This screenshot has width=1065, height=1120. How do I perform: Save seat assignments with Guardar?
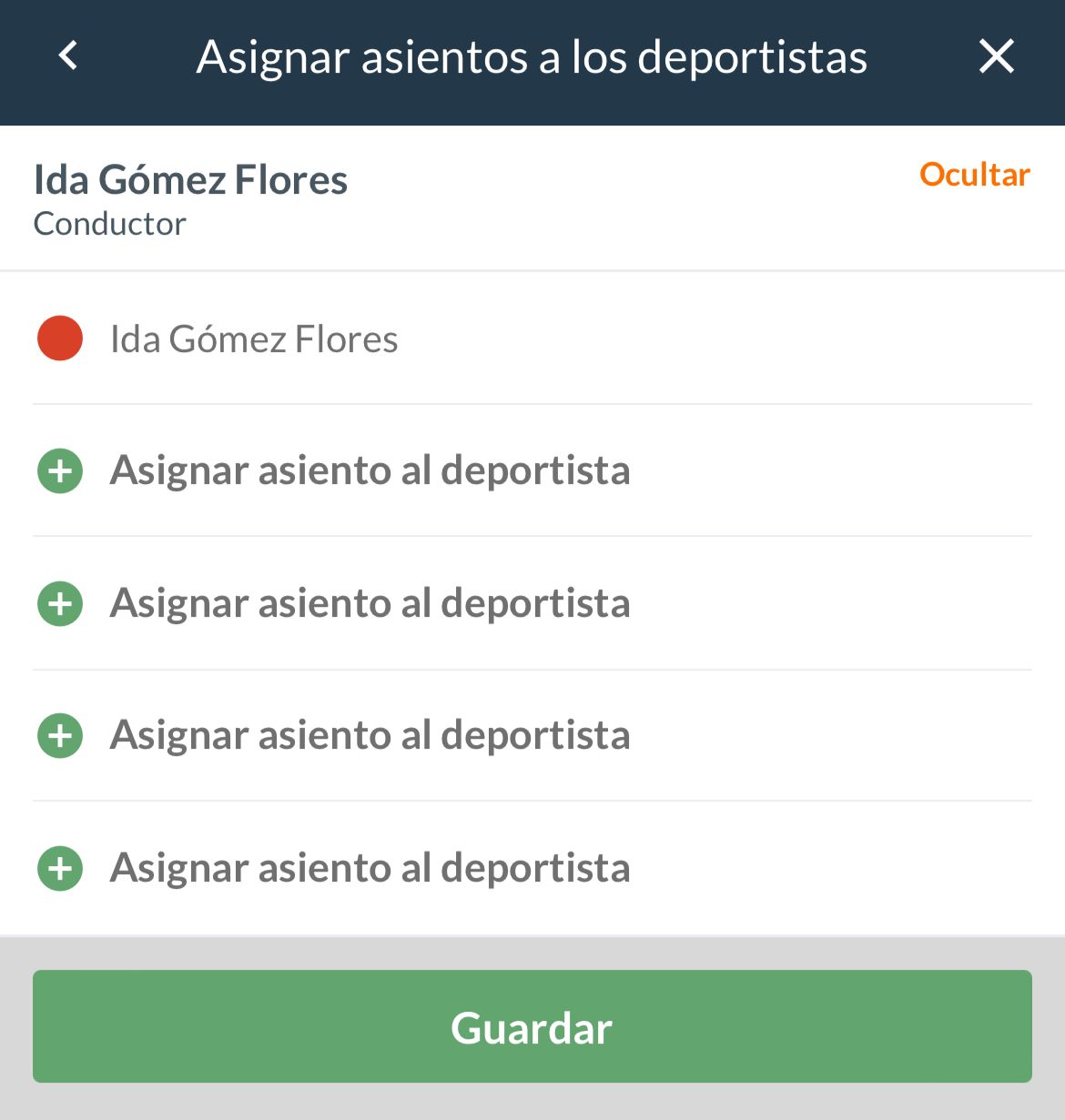(x=532, y=1026)
